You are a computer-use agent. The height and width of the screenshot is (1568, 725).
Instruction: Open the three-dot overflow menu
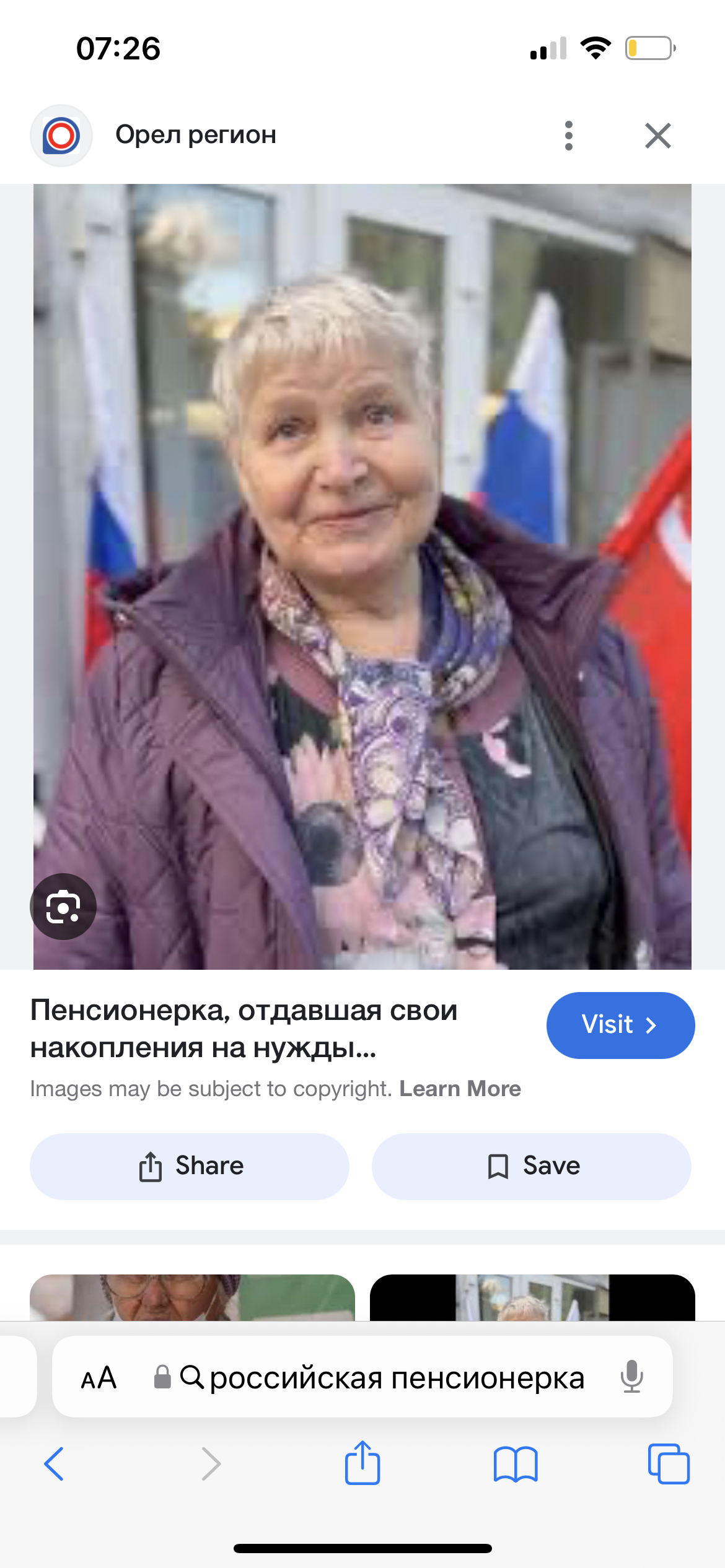(568, 136)
